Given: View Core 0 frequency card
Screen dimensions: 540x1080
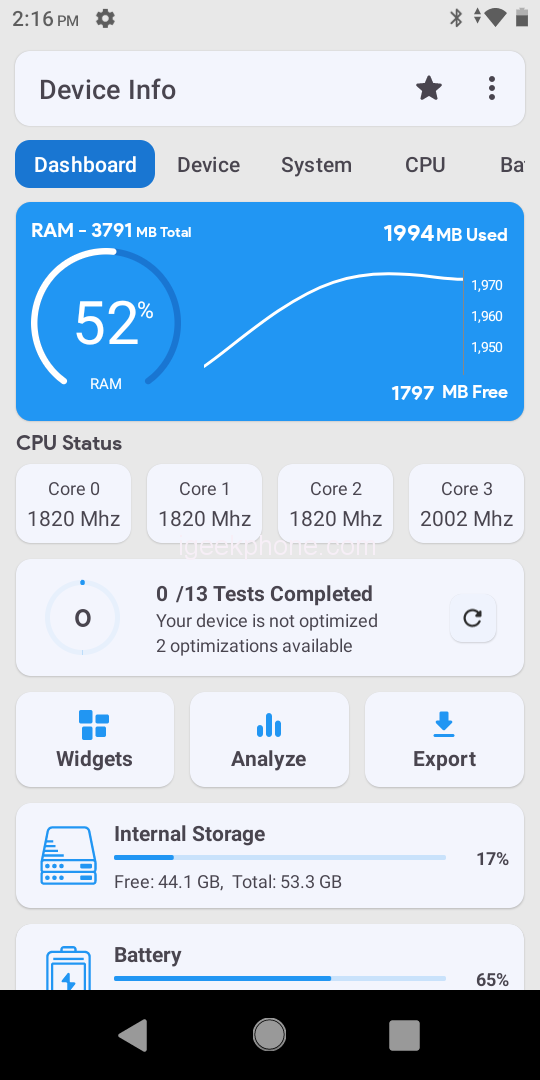Looking at the screenshot, I should coord(74,503).
